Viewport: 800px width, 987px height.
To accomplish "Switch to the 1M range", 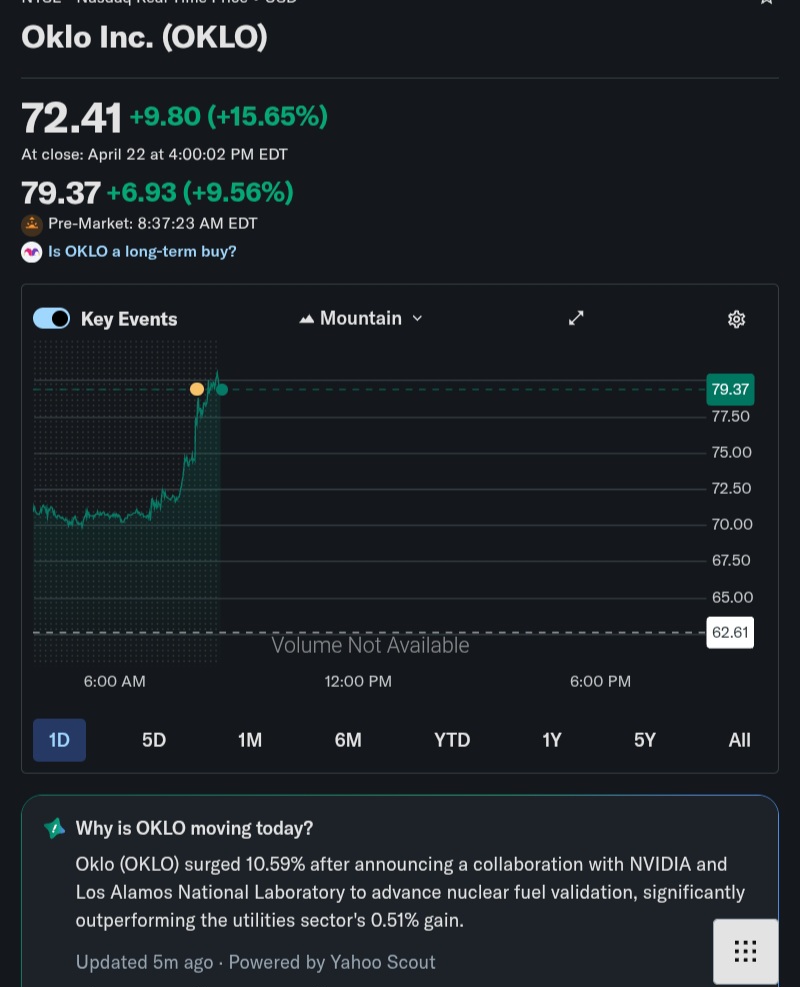I will pyautogui.click(x=250, y=740).
